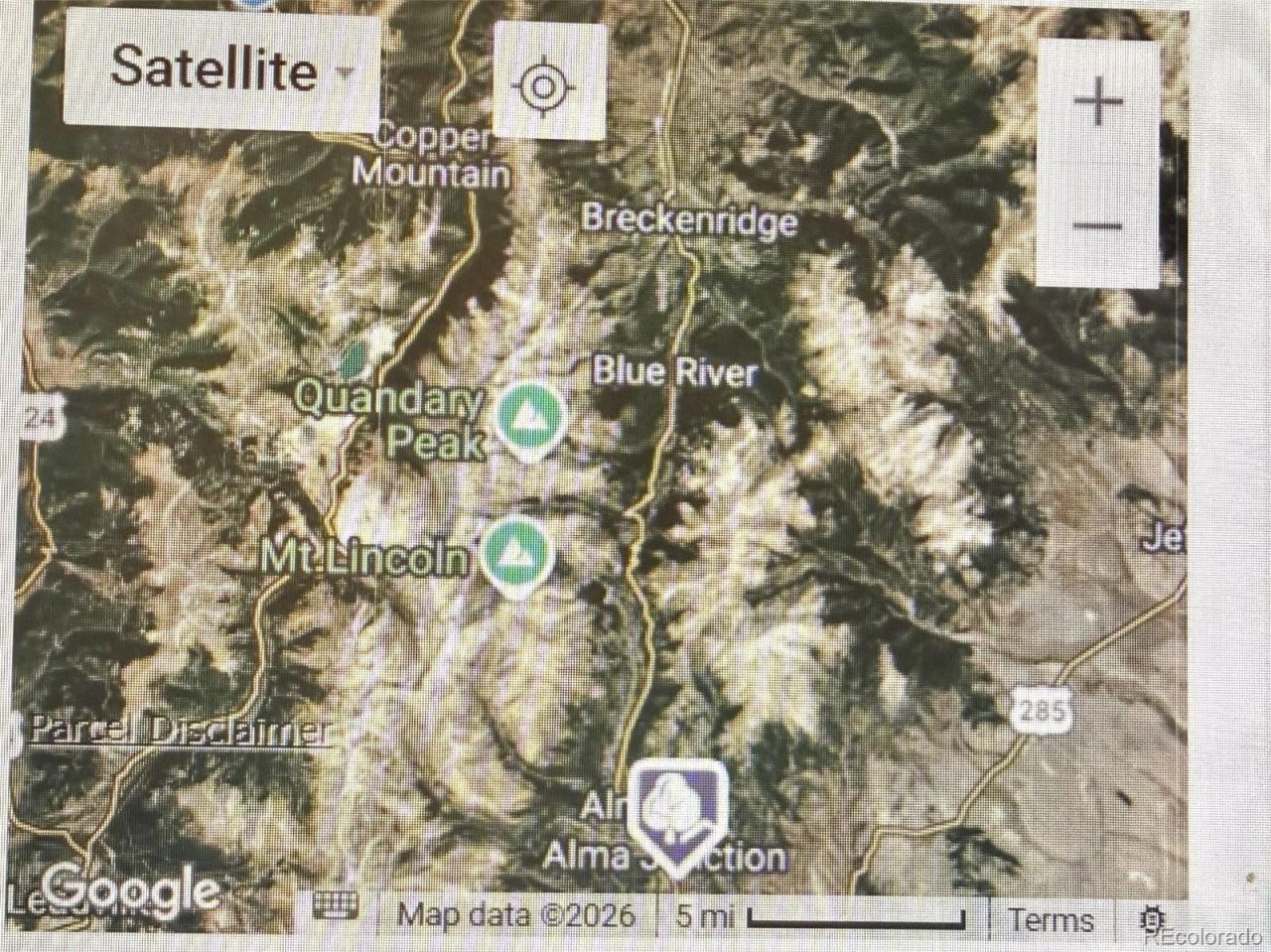Select the Quandary Peak marker

[x=530, y=419]
